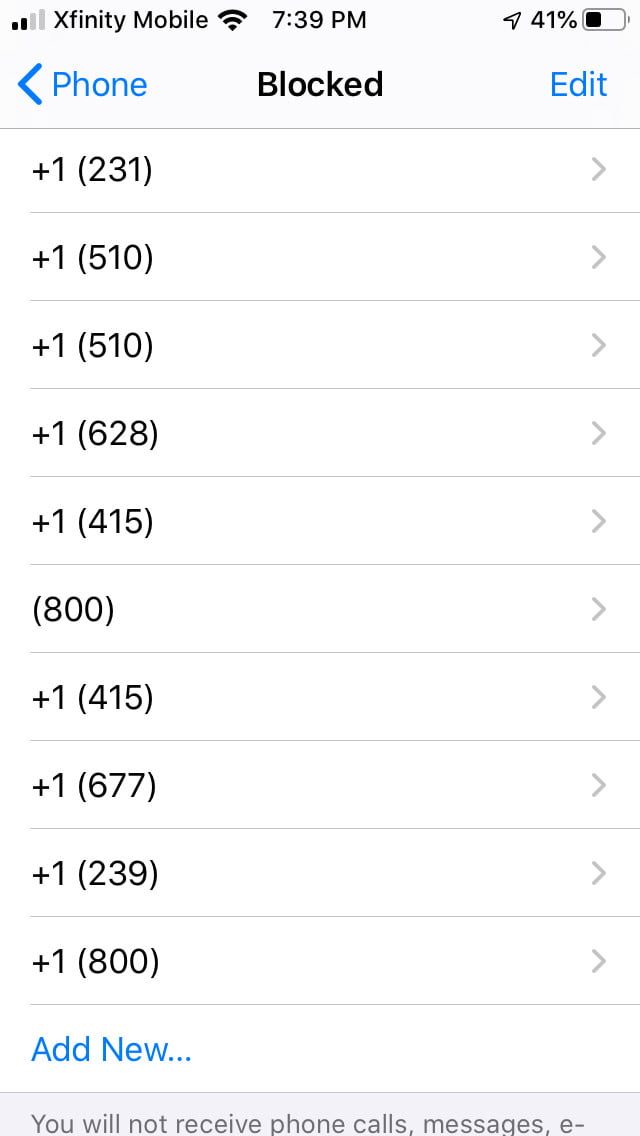Open the blocked +1 (239) number
The height and width of the screenshot is (1136, 640).
pyautogui.click(x=320, y=873)
